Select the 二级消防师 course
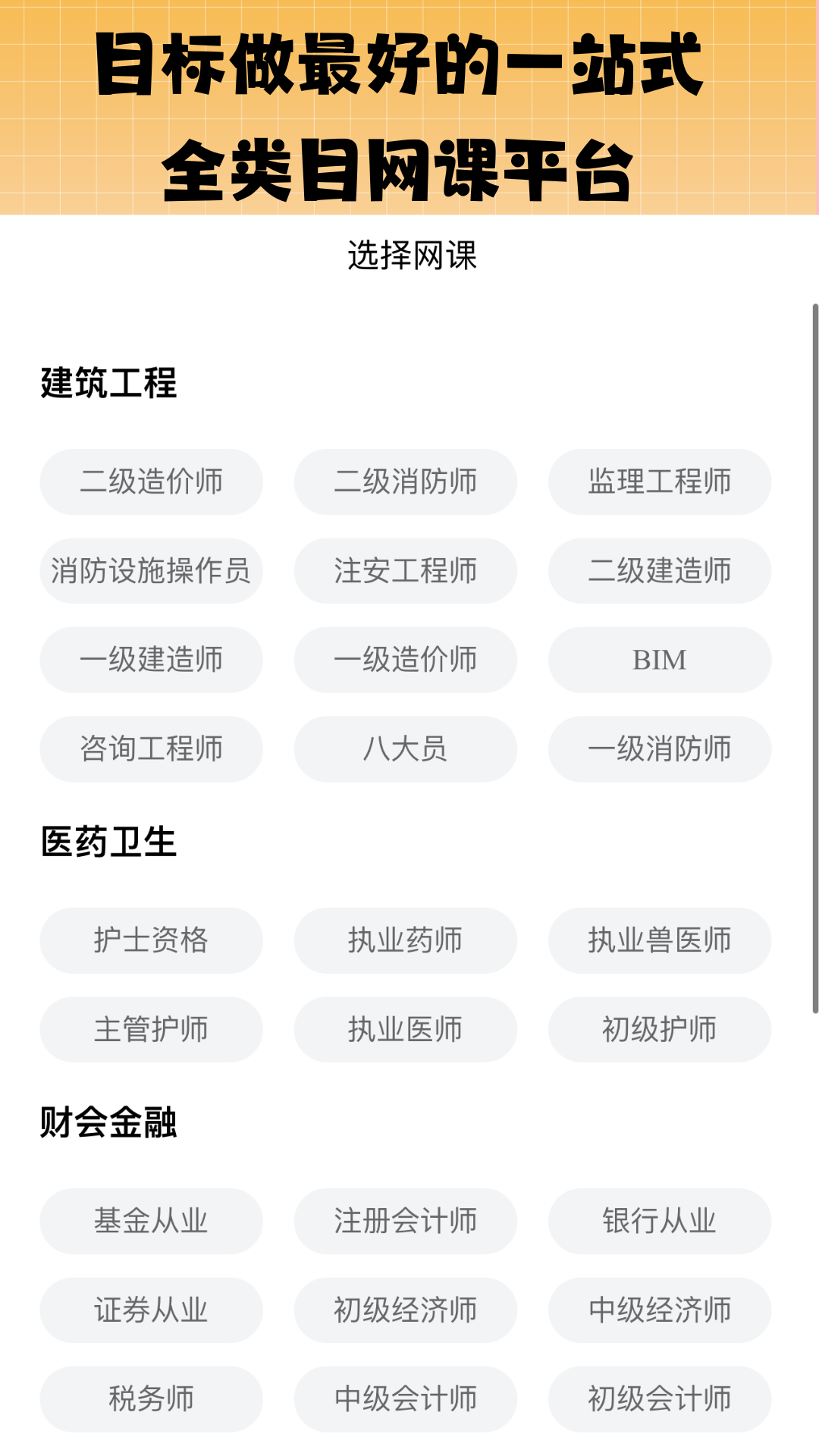Image resolution: width=819 pixels, height=1456 pixels. click(x=406, y=482)
